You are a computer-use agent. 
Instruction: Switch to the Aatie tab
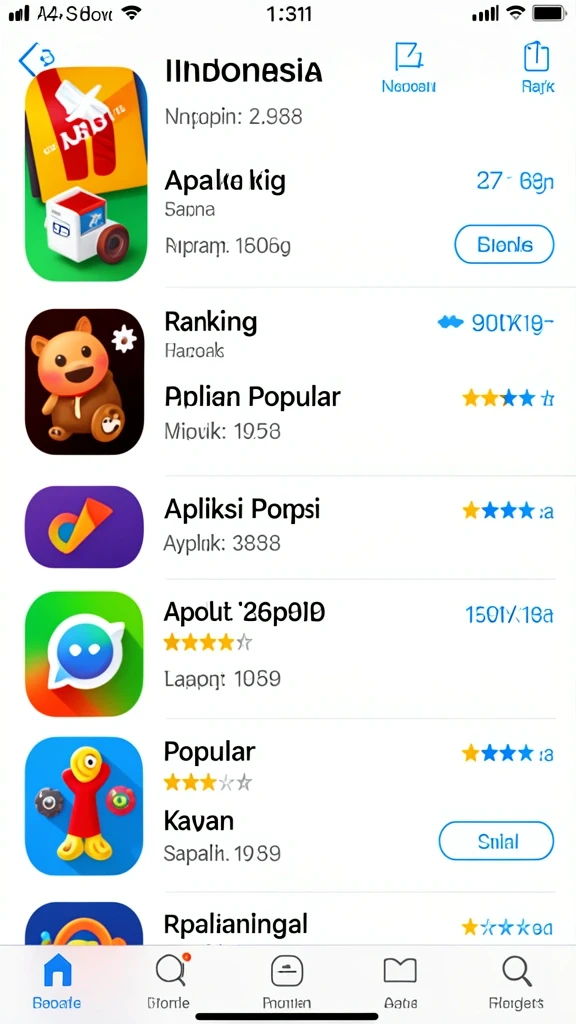click(x=400, y=981)
